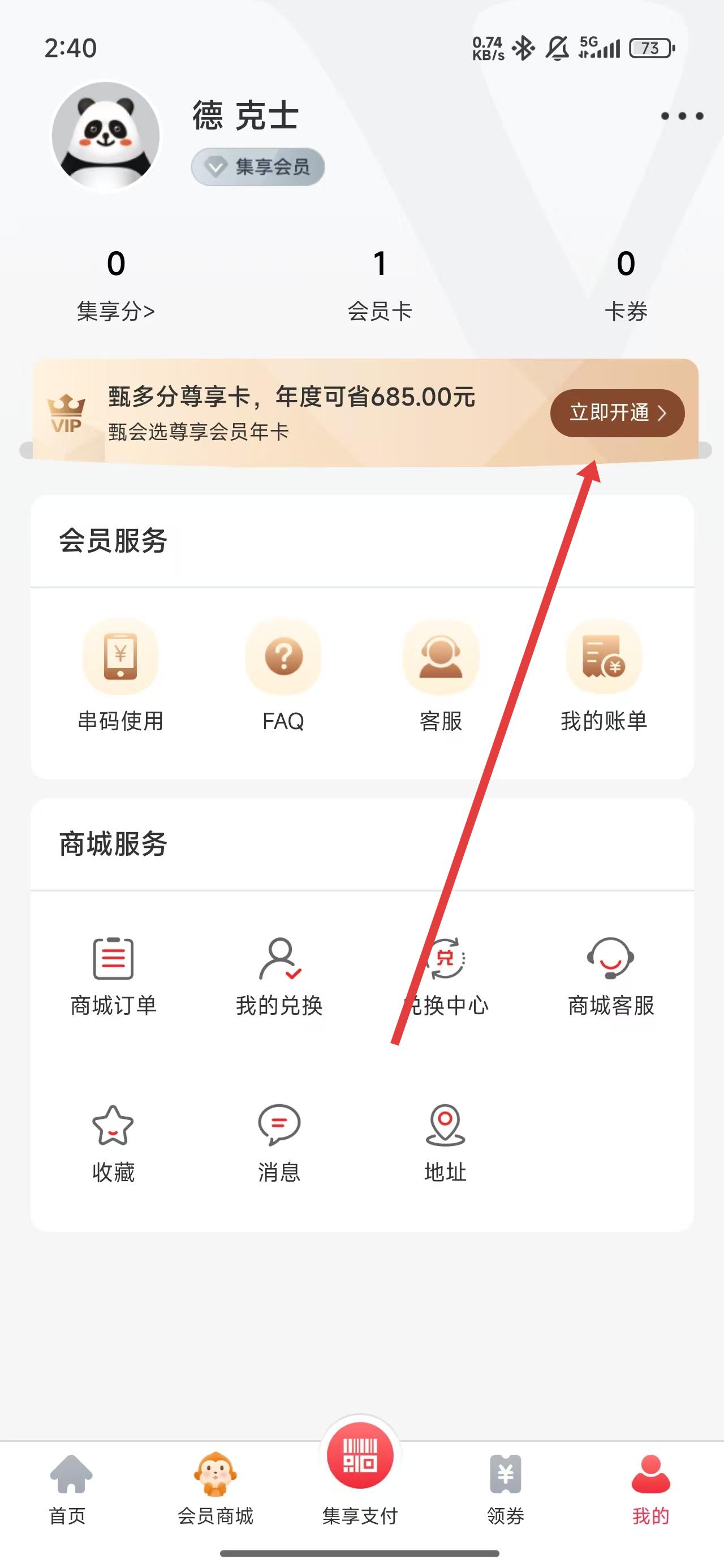724x1568 pixels.
Task: Open the 卡券 coupons count
Action: [626, 283]
